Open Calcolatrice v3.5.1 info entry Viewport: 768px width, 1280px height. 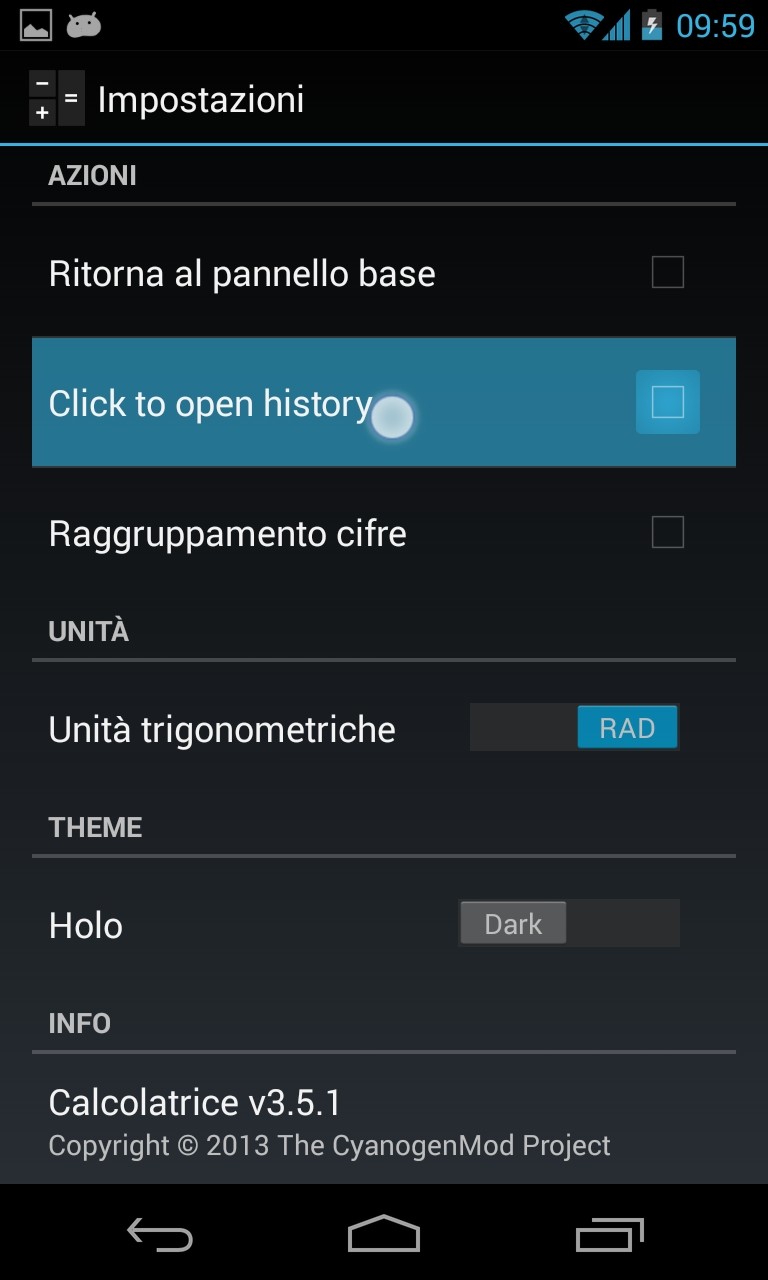point(330,1120)
